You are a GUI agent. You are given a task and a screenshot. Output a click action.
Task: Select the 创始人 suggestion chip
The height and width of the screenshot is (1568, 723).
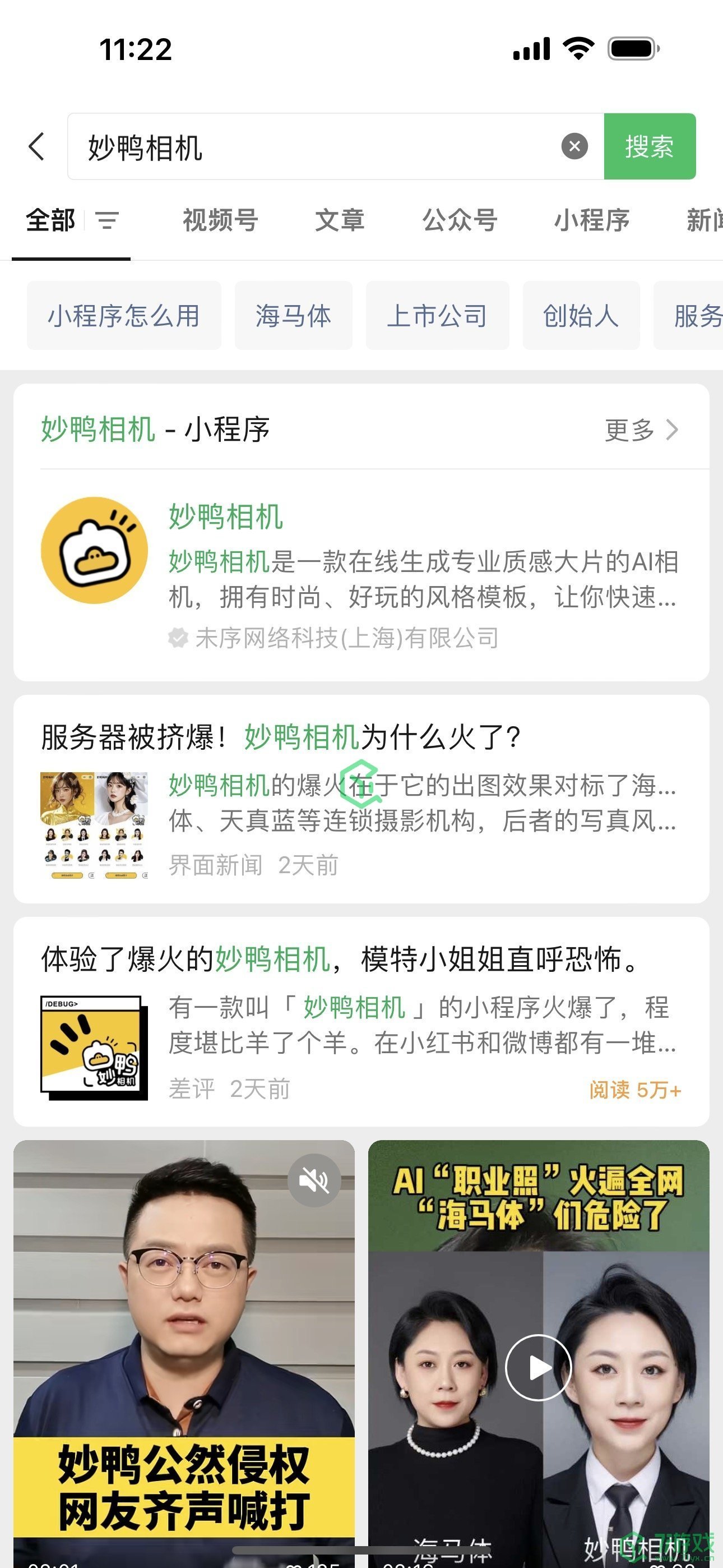580,316
